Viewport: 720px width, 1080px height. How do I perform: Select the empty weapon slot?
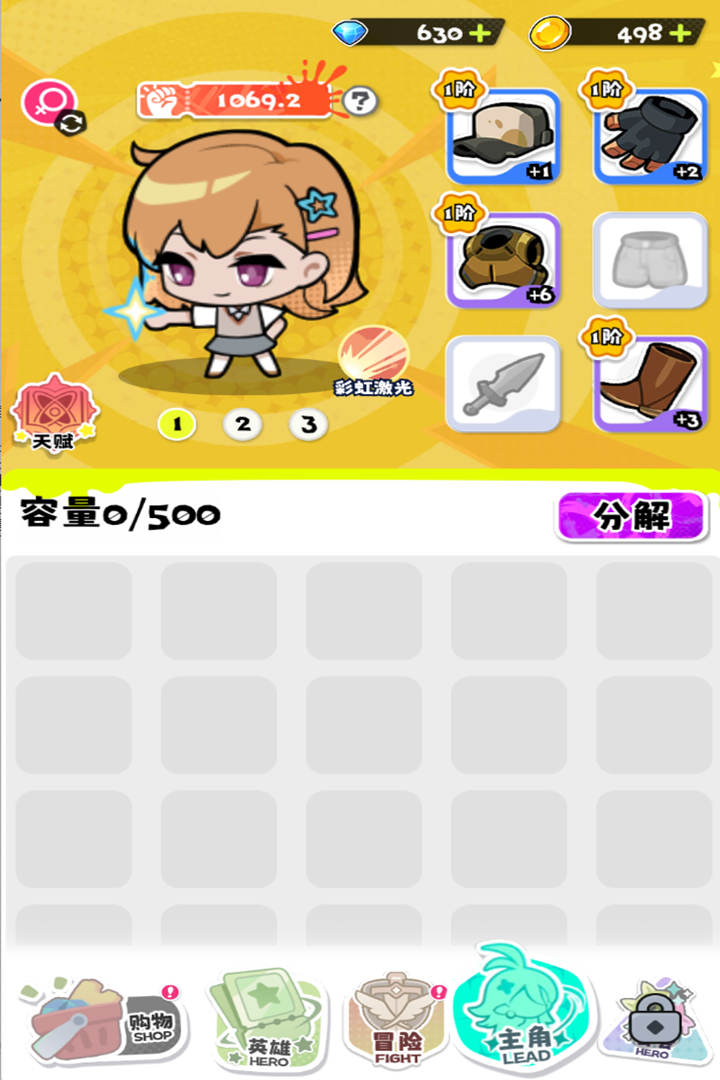pyautogui.click(x=502, y=384)
